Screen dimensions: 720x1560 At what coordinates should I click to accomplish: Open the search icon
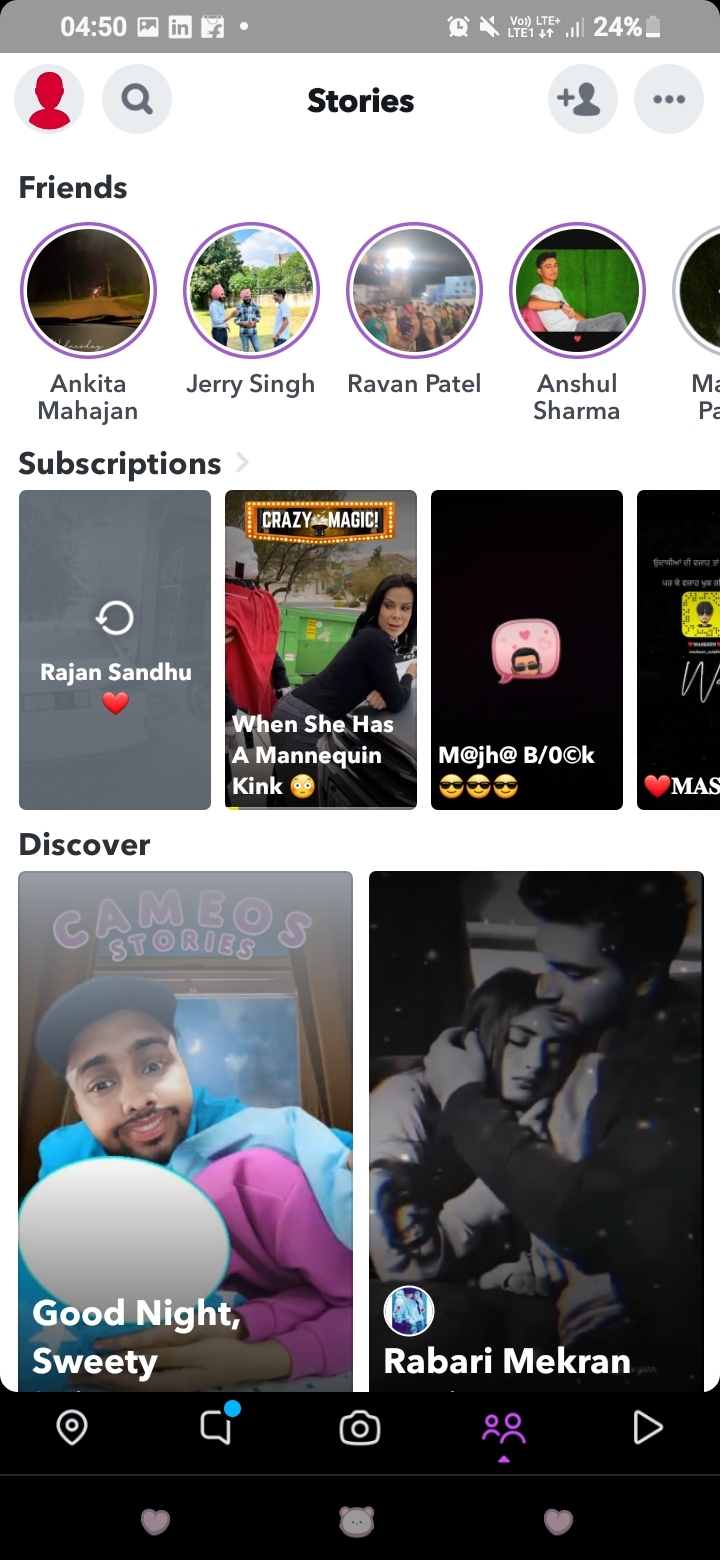tap(137, 99)
